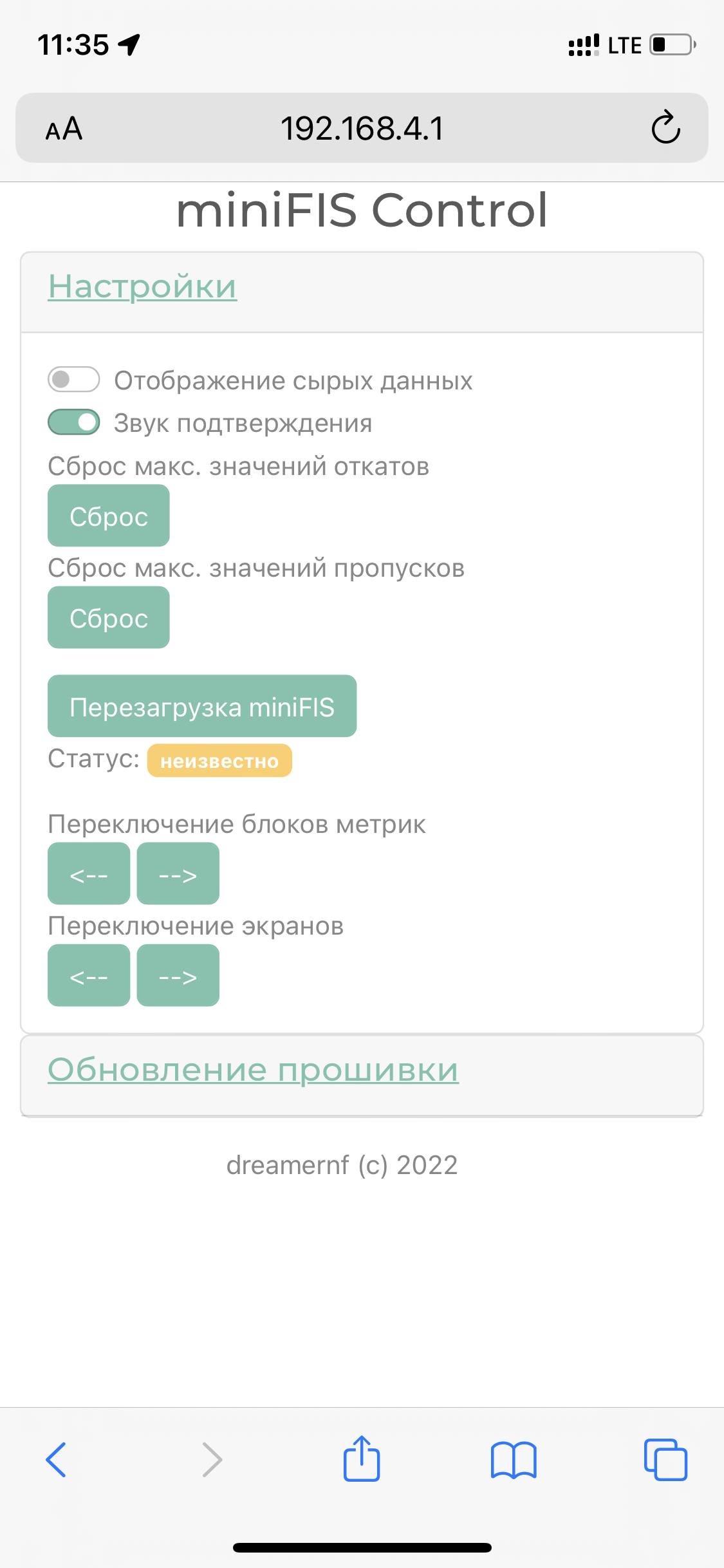Open Safari bookmarks
The height and width of the screenshot is (1568, 724).
(x=514, y=1459)
